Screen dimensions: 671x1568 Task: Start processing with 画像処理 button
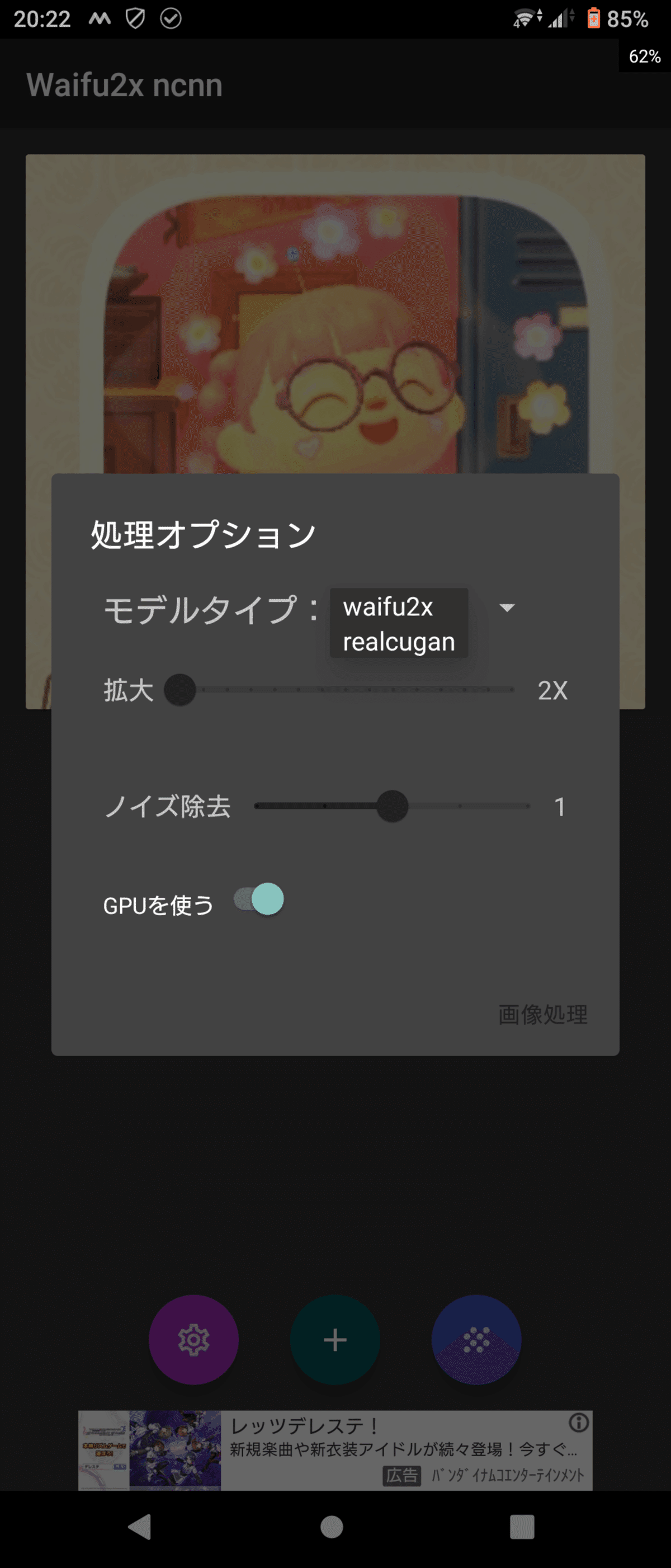pos(542,1014)
